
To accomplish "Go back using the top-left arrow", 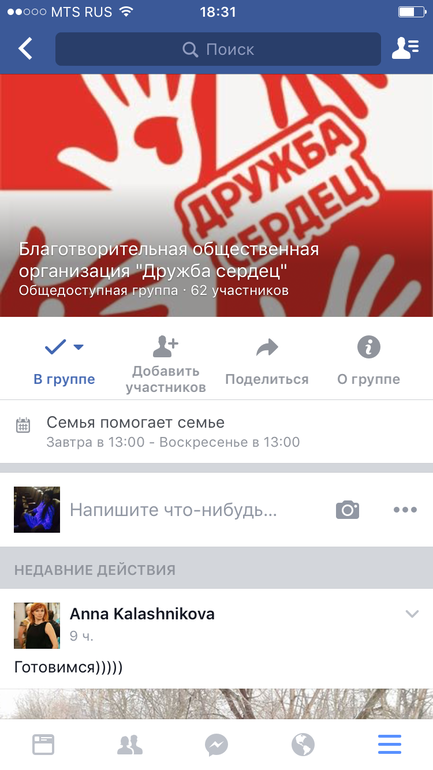I will (25, 49).
